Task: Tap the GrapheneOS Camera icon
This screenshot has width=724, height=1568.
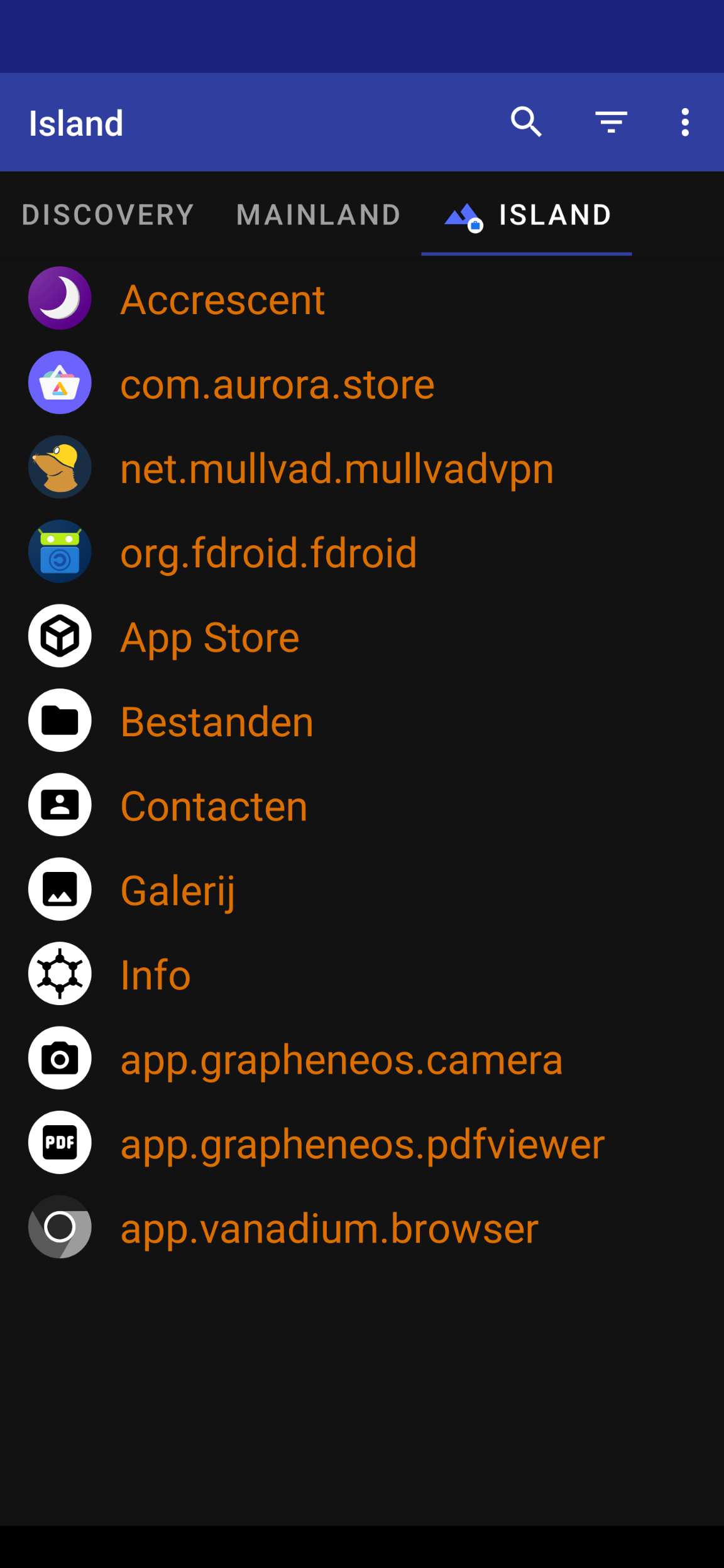Action: (x=60, y=1058)
